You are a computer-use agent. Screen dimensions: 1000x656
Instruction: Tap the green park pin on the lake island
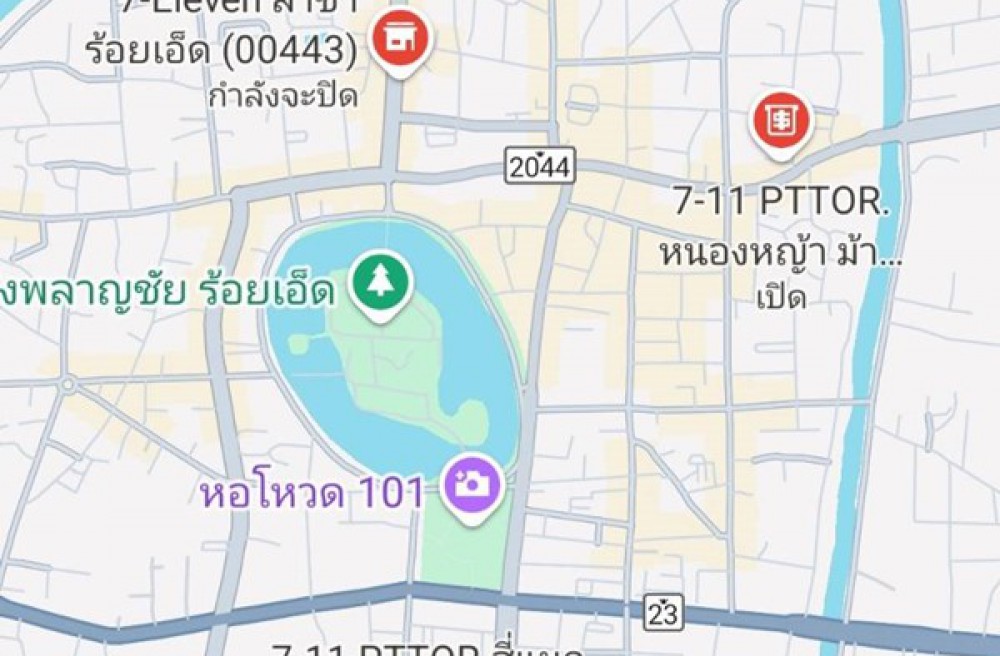pos(380,283)
